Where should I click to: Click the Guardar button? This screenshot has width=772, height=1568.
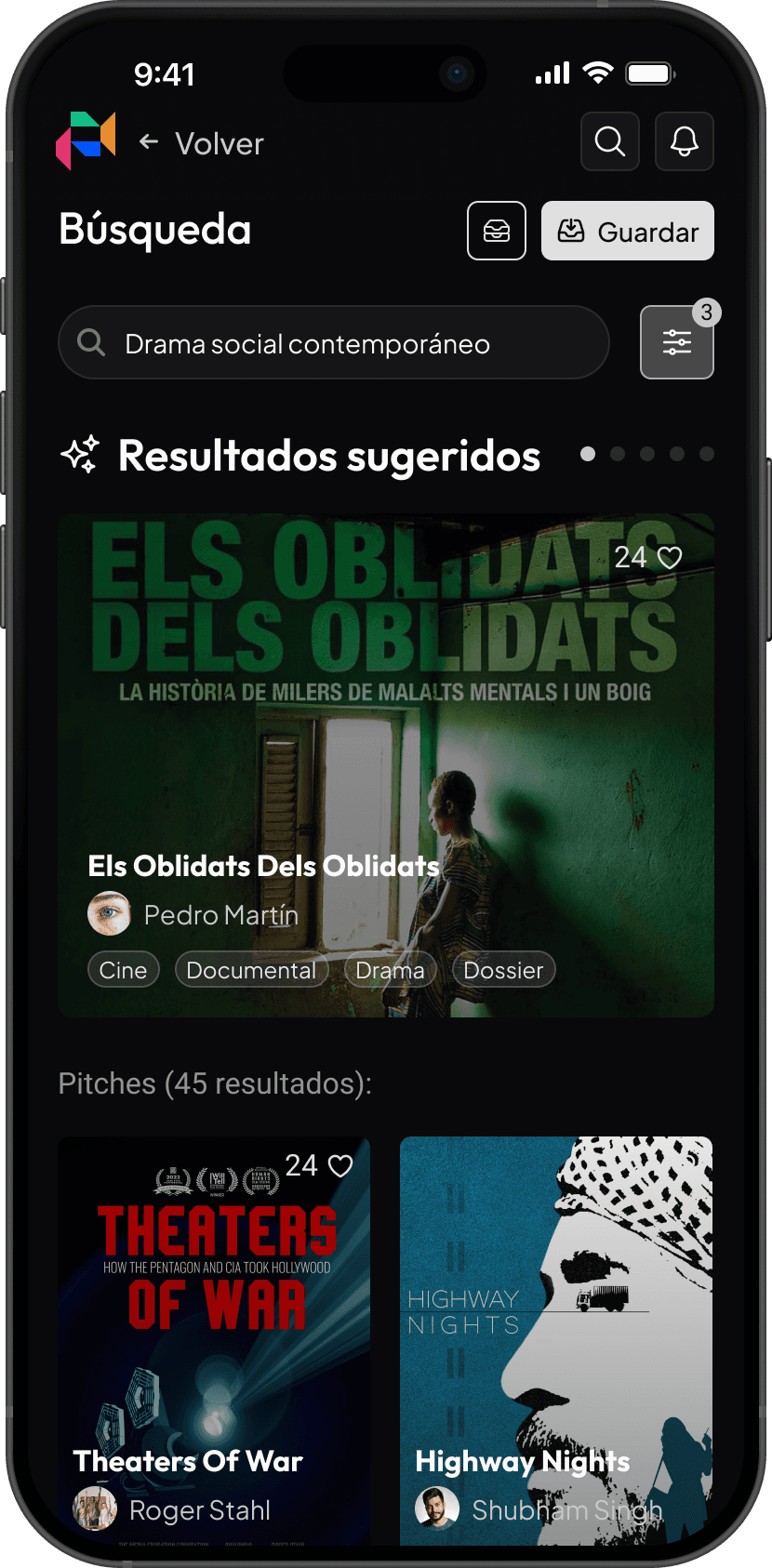[627, 231]
